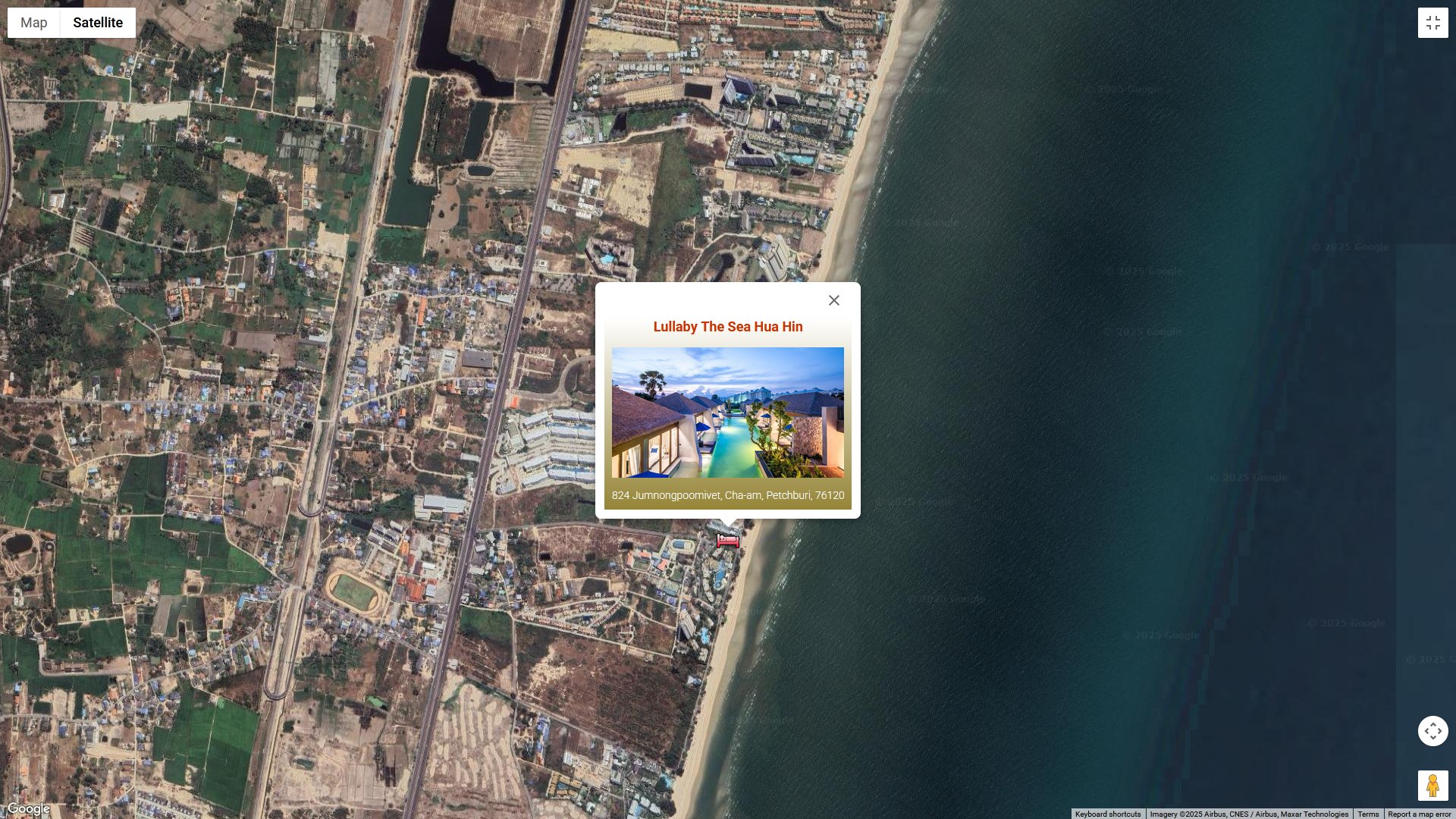Open the Terms link
The height and width of the screenshot is (819, 1456).
pyautogui.click(x=1367, y=814)
